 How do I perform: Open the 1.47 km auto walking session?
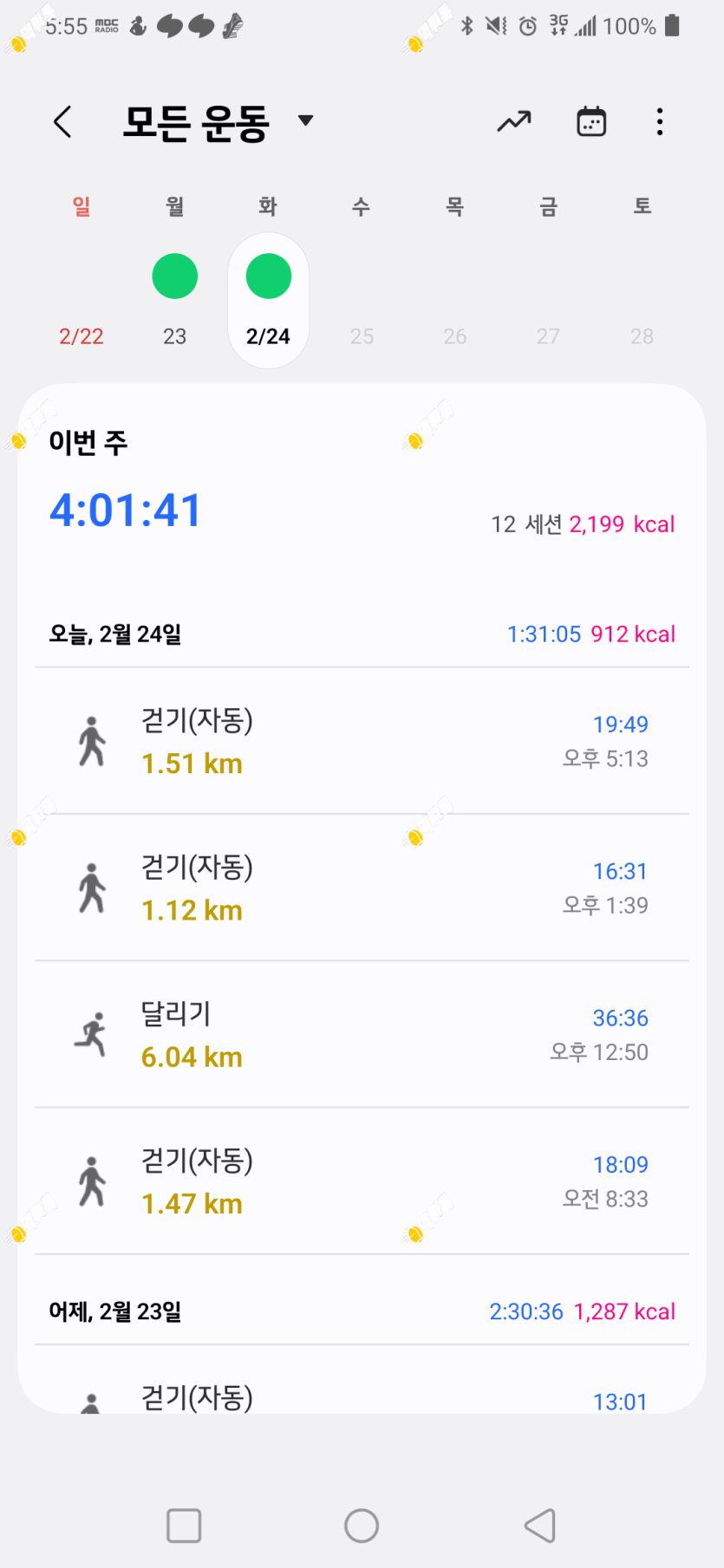[x=362, y=1181]
